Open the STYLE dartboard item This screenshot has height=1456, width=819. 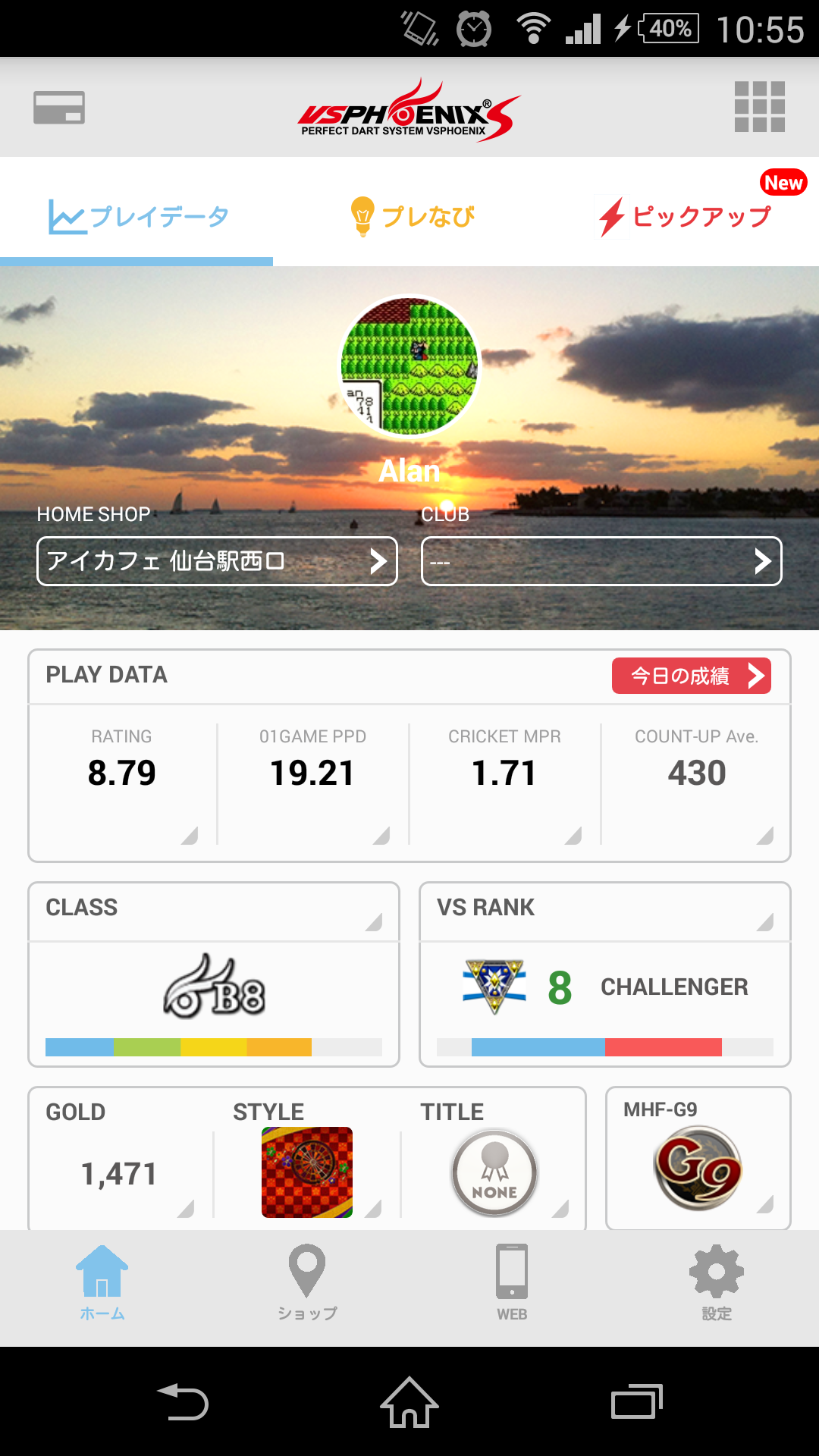coord(307,1172)
